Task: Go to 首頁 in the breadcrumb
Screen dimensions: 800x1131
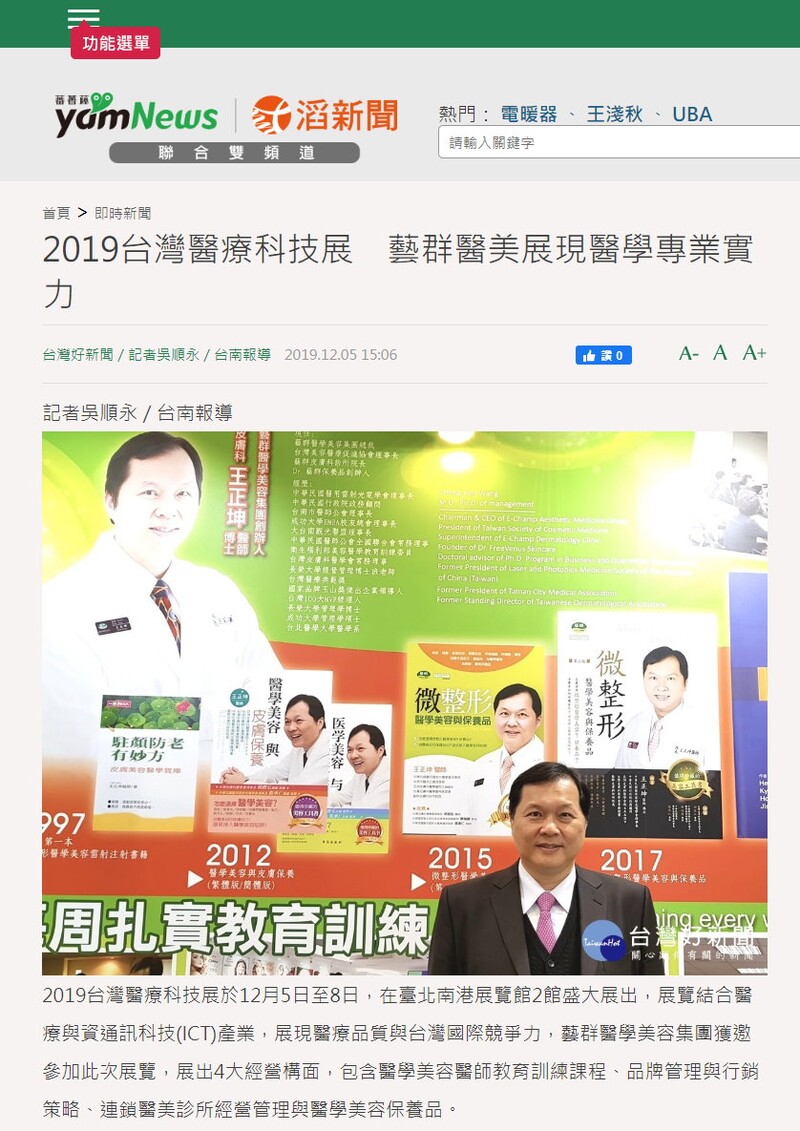Action: (x=56, y=213)
